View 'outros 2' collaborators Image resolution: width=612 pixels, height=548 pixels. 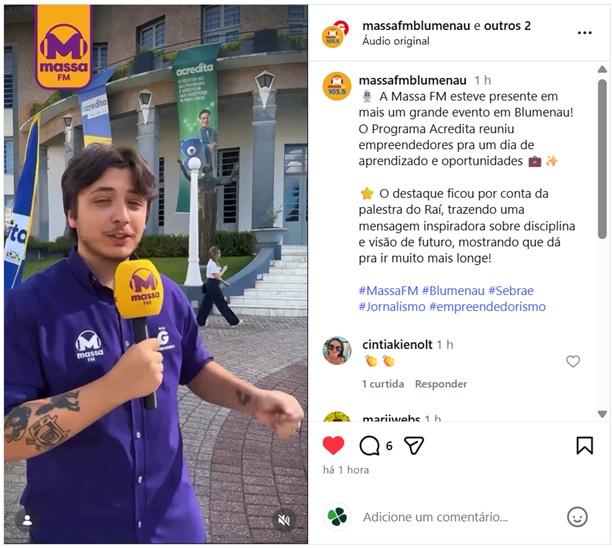click(x=508, y=24)
